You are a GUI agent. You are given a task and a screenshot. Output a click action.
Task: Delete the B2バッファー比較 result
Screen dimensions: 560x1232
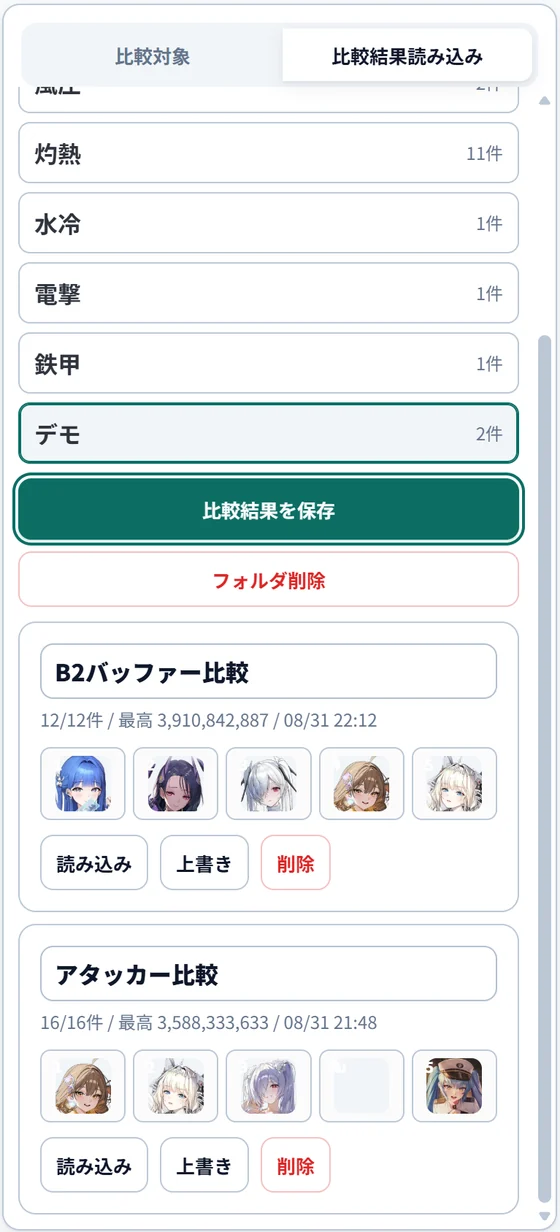pos(295,863)
